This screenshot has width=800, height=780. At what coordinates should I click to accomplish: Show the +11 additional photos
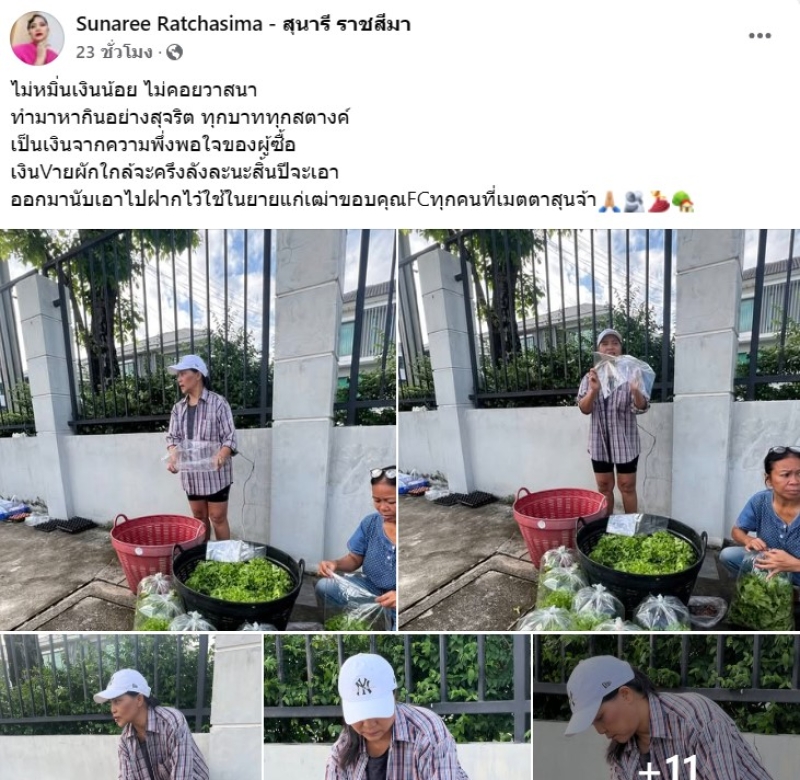point(667,707)
